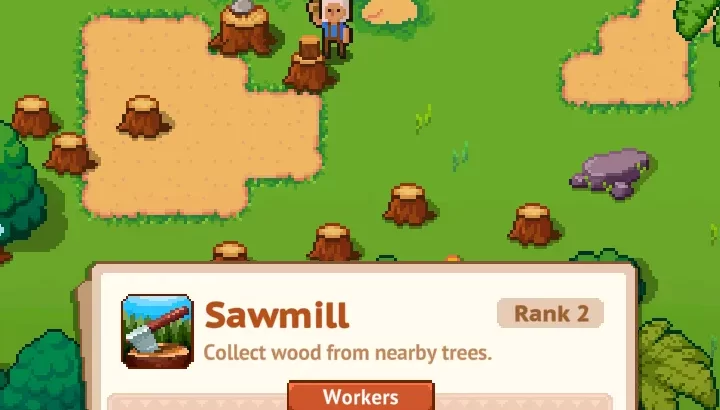This screenshot has width=720, height=410.
Task: Open the Workers tab
Action: [x=361, y=396]
